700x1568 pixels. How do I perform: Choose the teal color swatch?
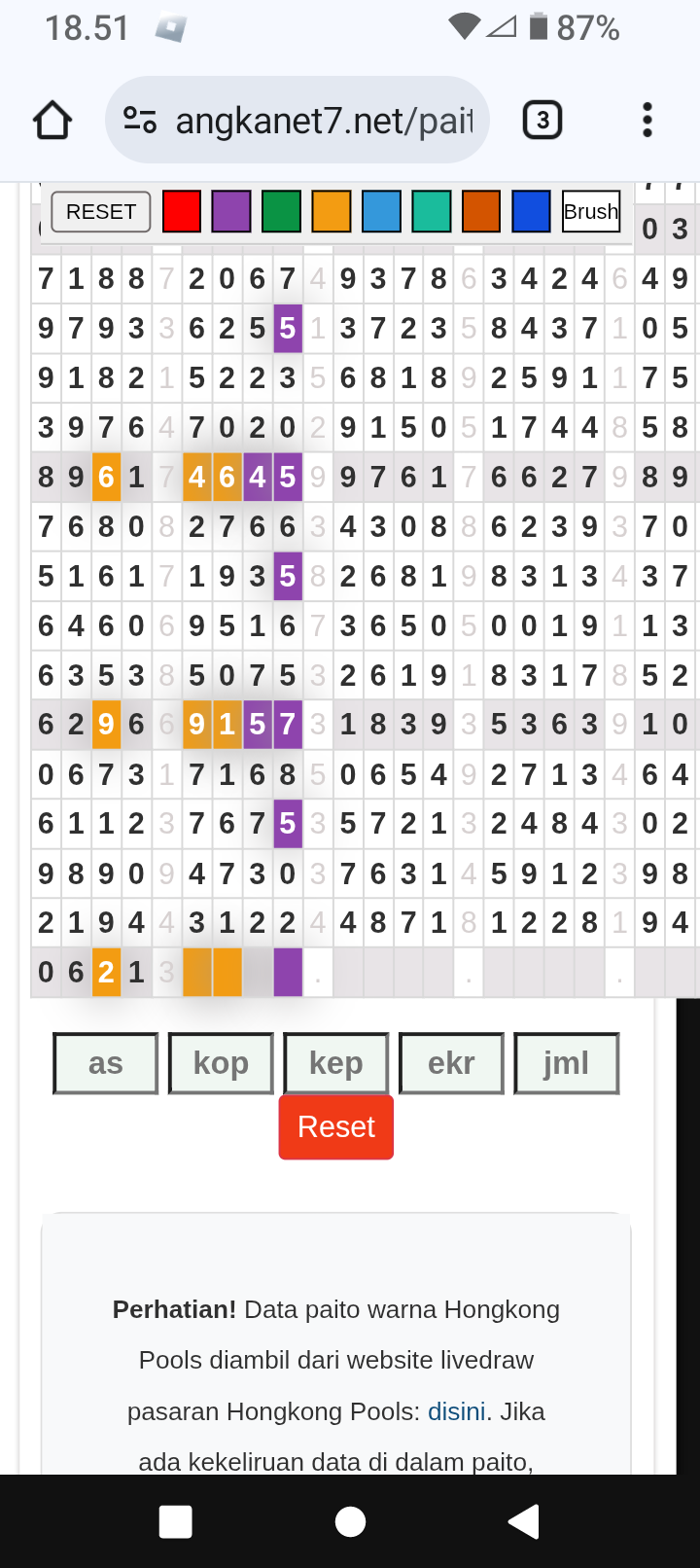click(432, 212)
